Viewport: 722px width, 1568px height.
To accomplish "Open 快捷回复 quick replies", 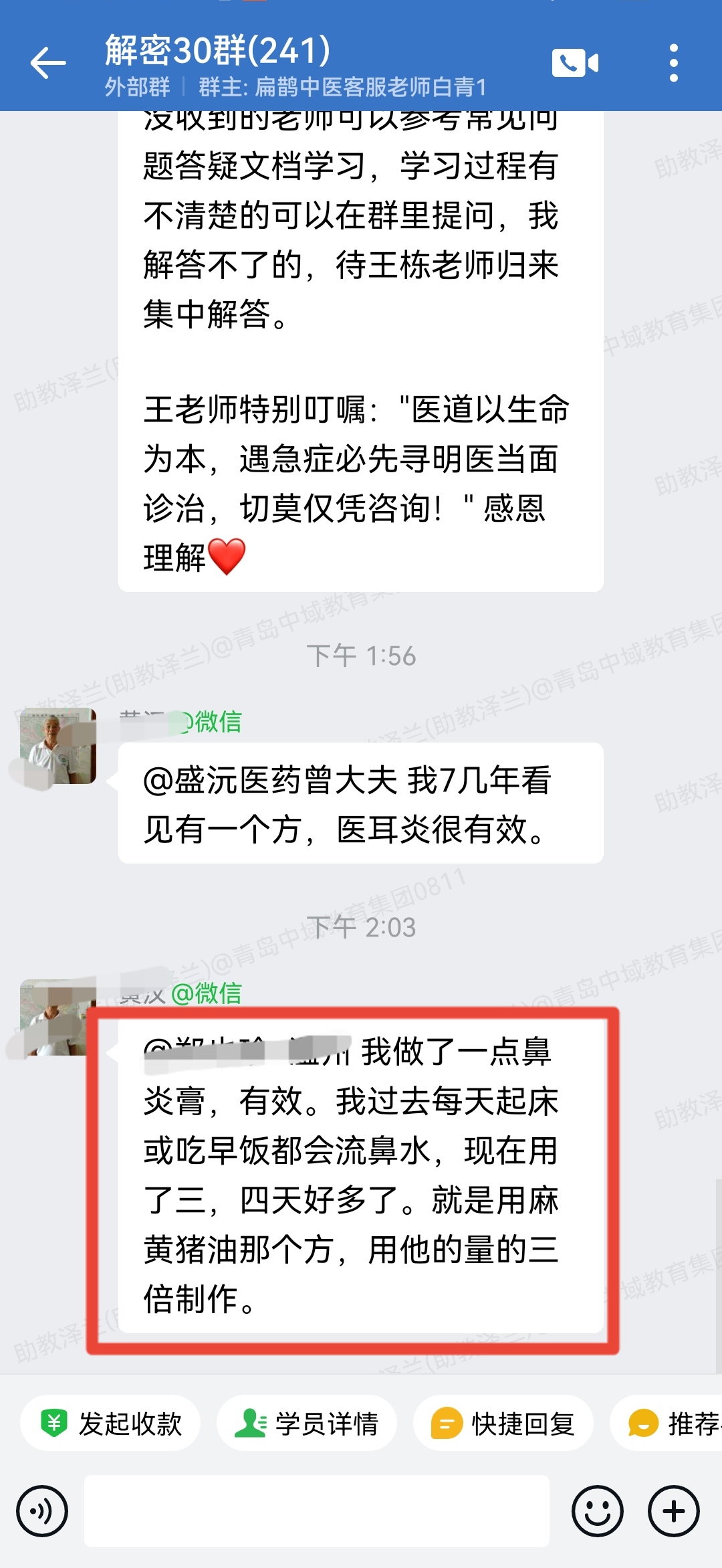I will click(x=503, y=1423).
